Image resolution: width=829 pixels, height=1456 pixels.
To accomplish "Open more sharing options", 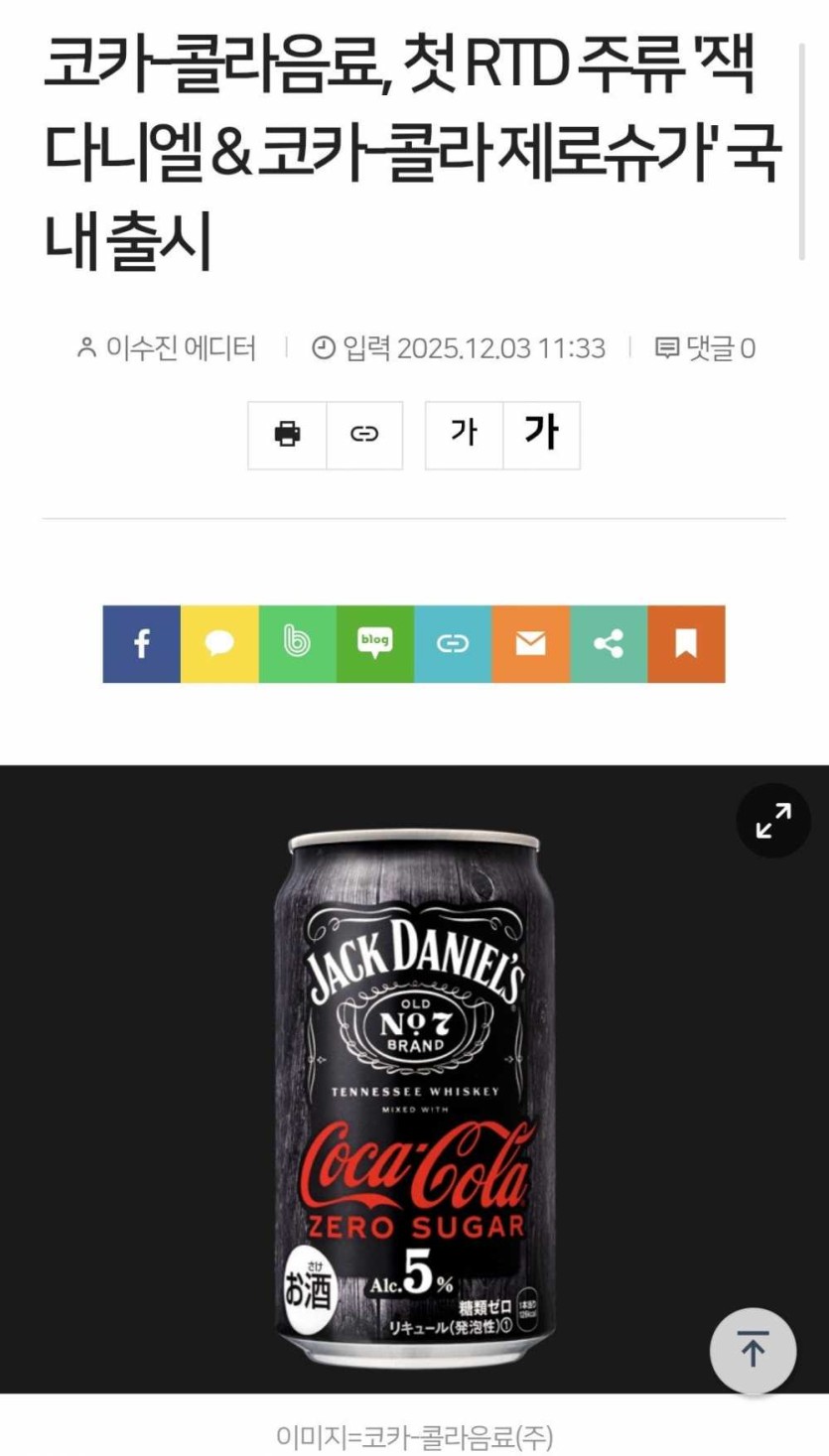I will [608, 644].
